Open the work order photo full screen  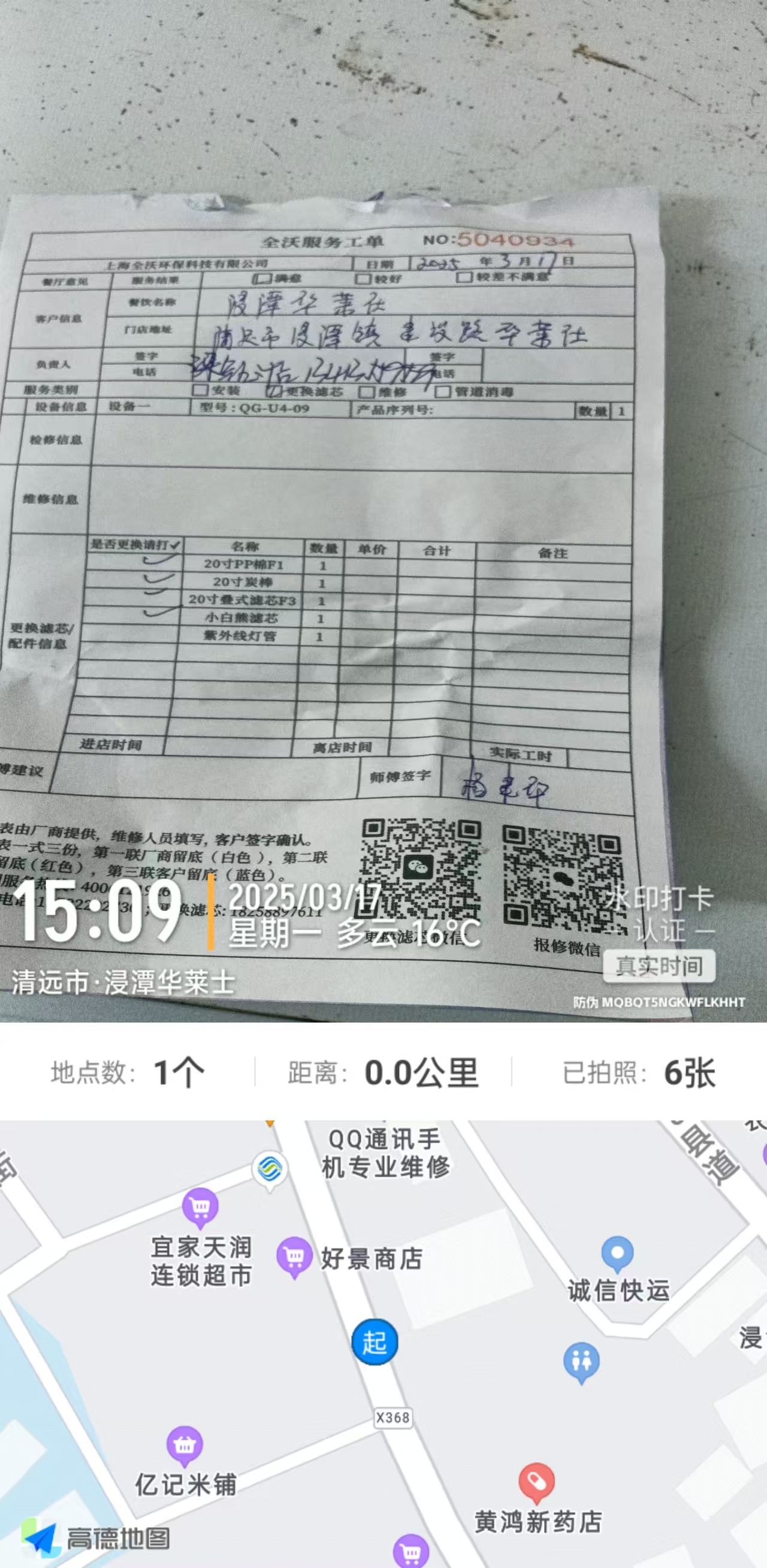383,511
